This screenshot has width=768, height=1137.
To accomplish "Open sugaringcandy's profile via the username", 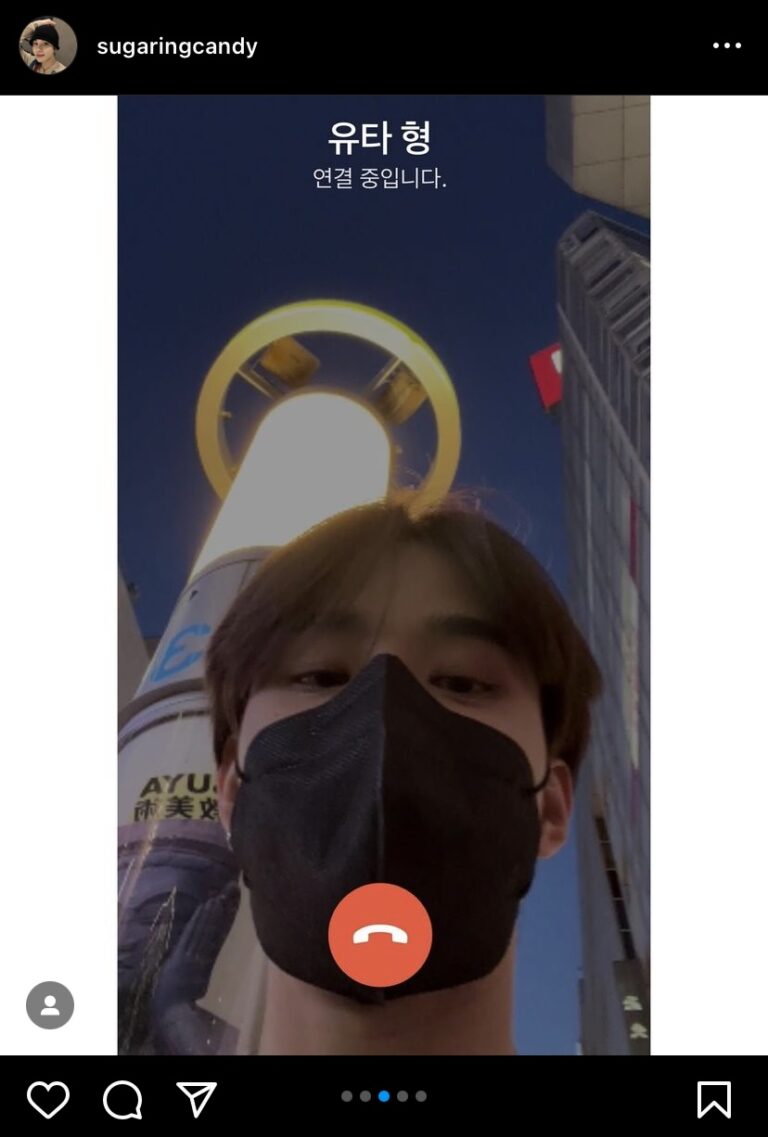I will (x=177, y=45).
